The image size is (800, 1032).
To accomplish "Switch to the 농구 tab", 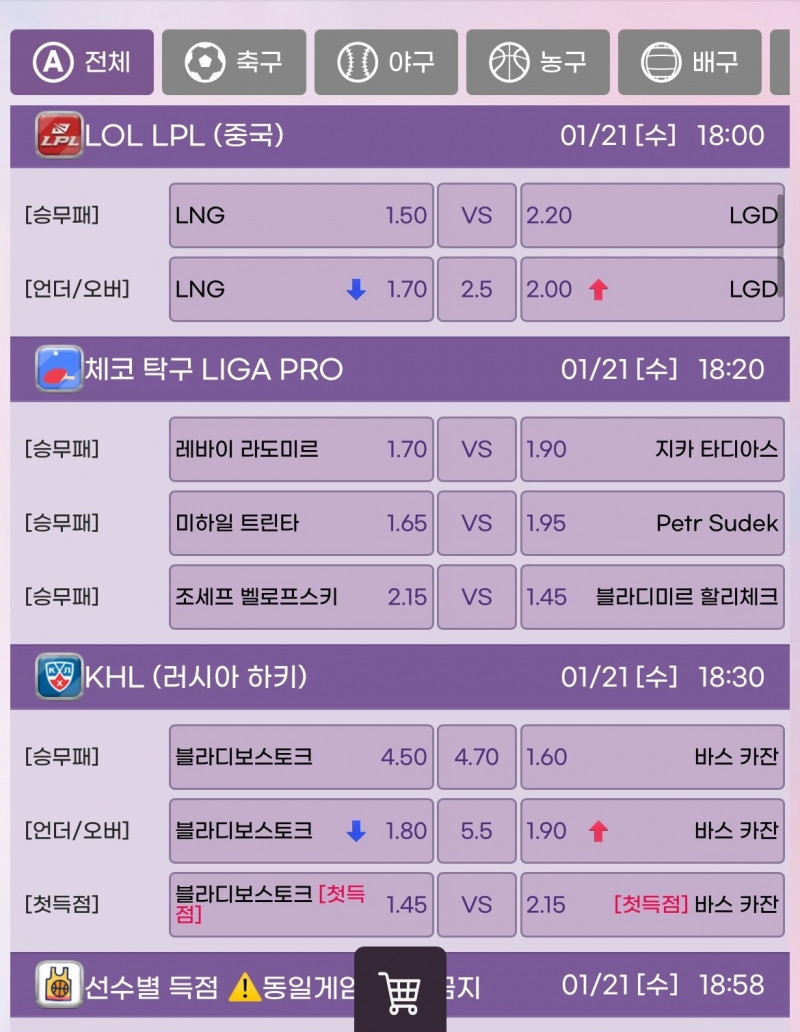I will click(x=538, y=62).
